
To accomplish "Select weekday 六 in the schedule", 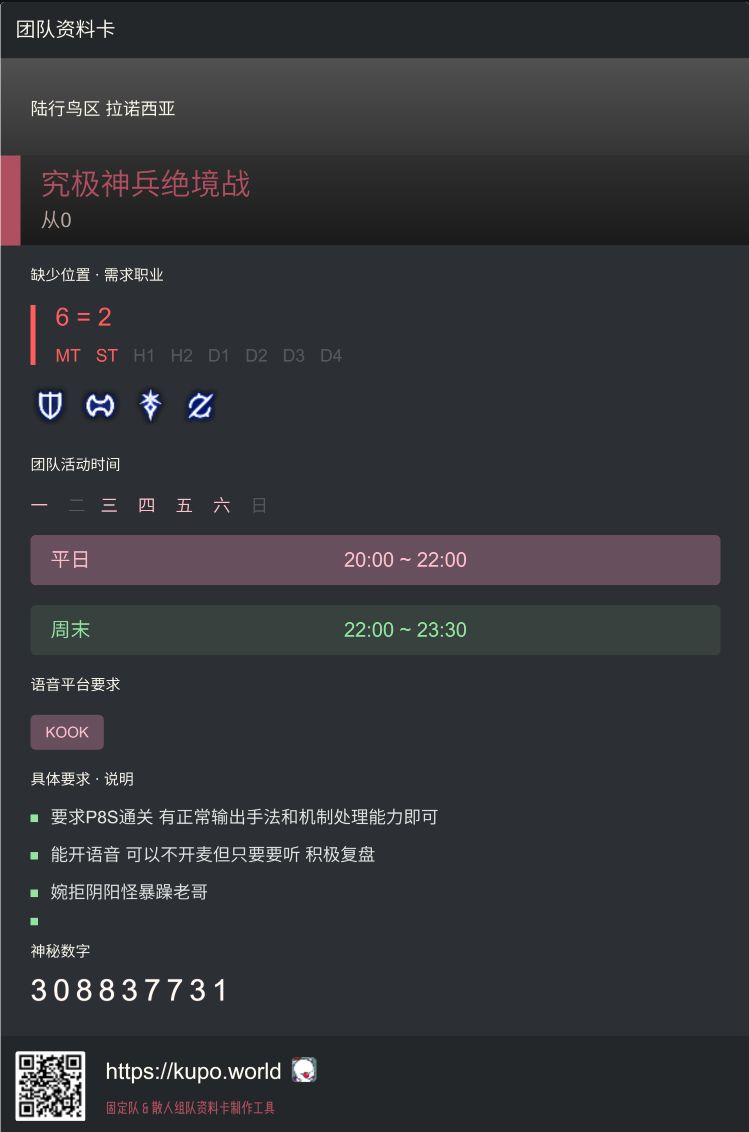I will [222, 505].
